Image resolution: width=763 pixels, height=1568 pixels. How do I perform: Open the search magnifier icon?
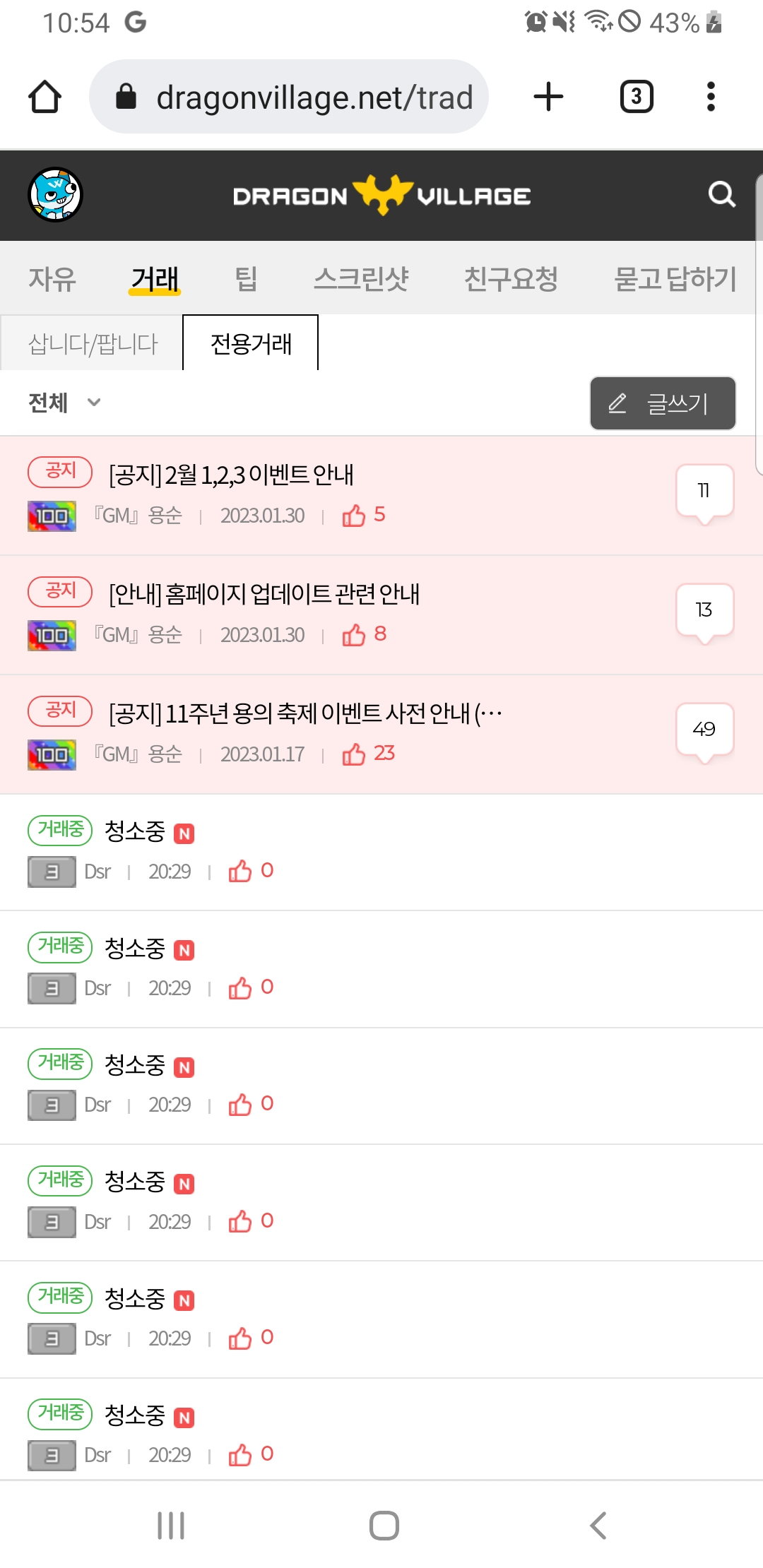pos(721,194)
